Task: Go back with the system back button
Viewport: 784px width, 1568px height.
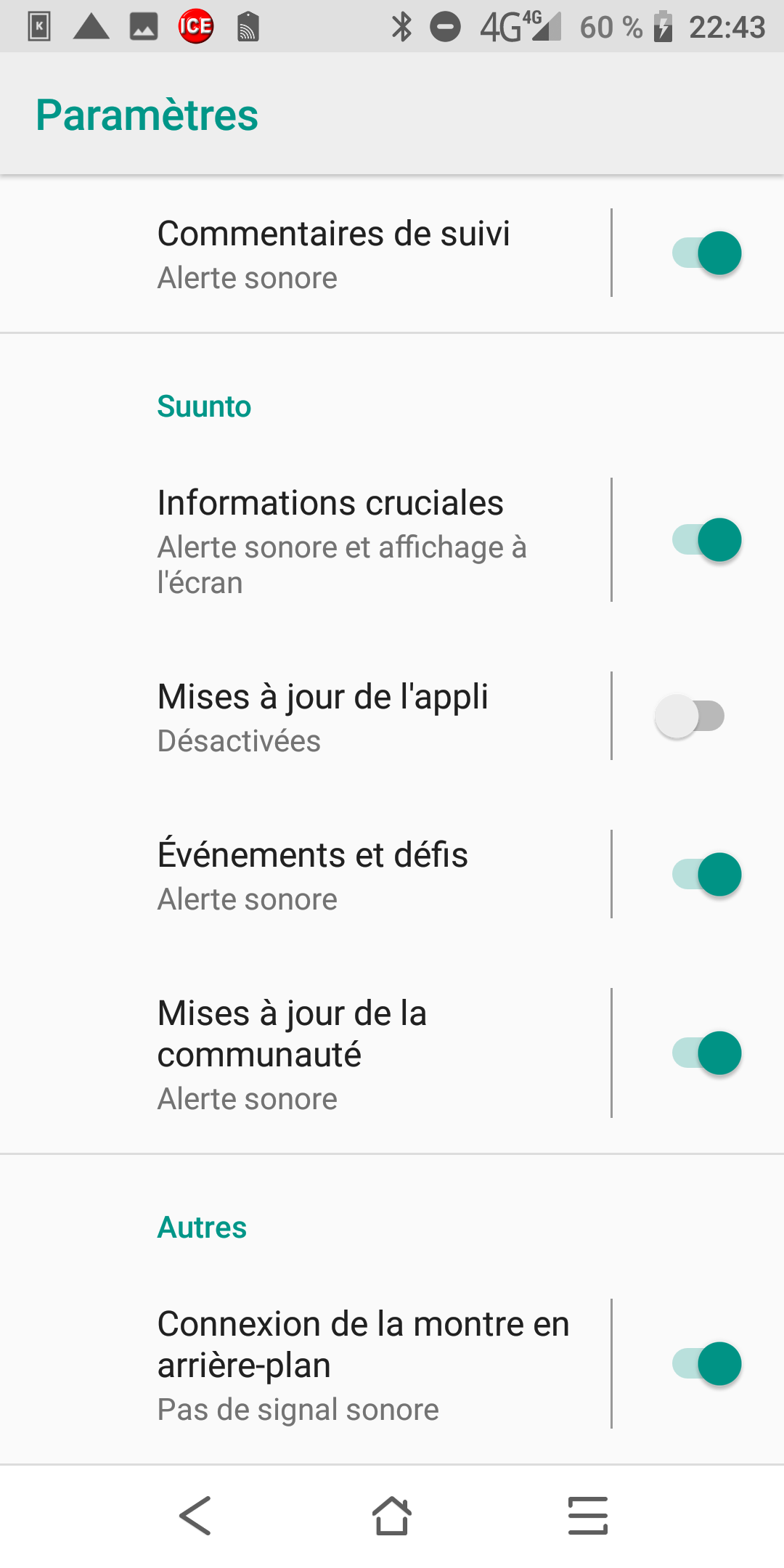Action: coord(195,1516)
